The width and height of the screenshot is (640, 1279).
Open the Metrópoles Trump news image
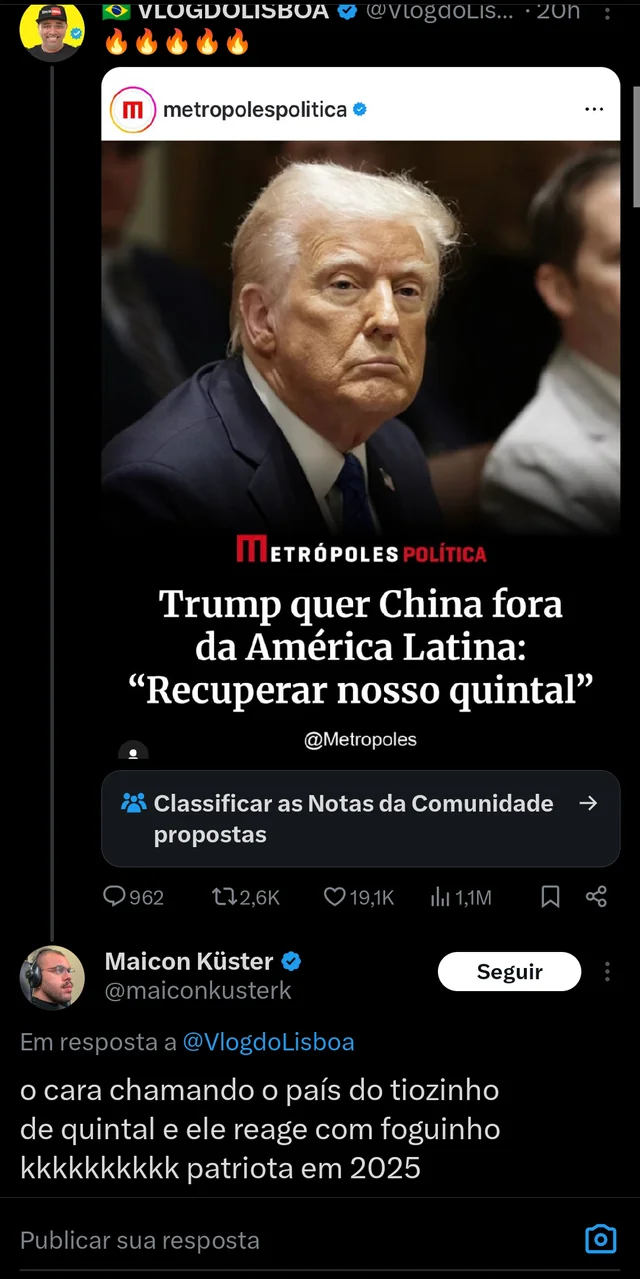tap(361, 415)
